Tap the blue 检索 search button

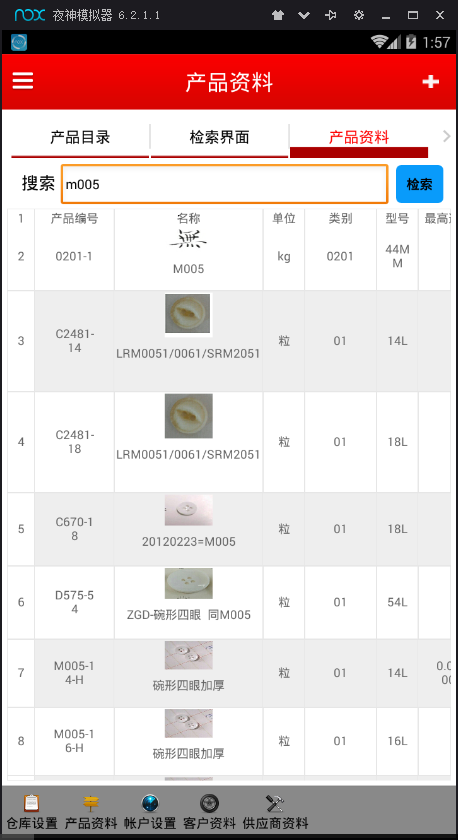coord(419,184)
